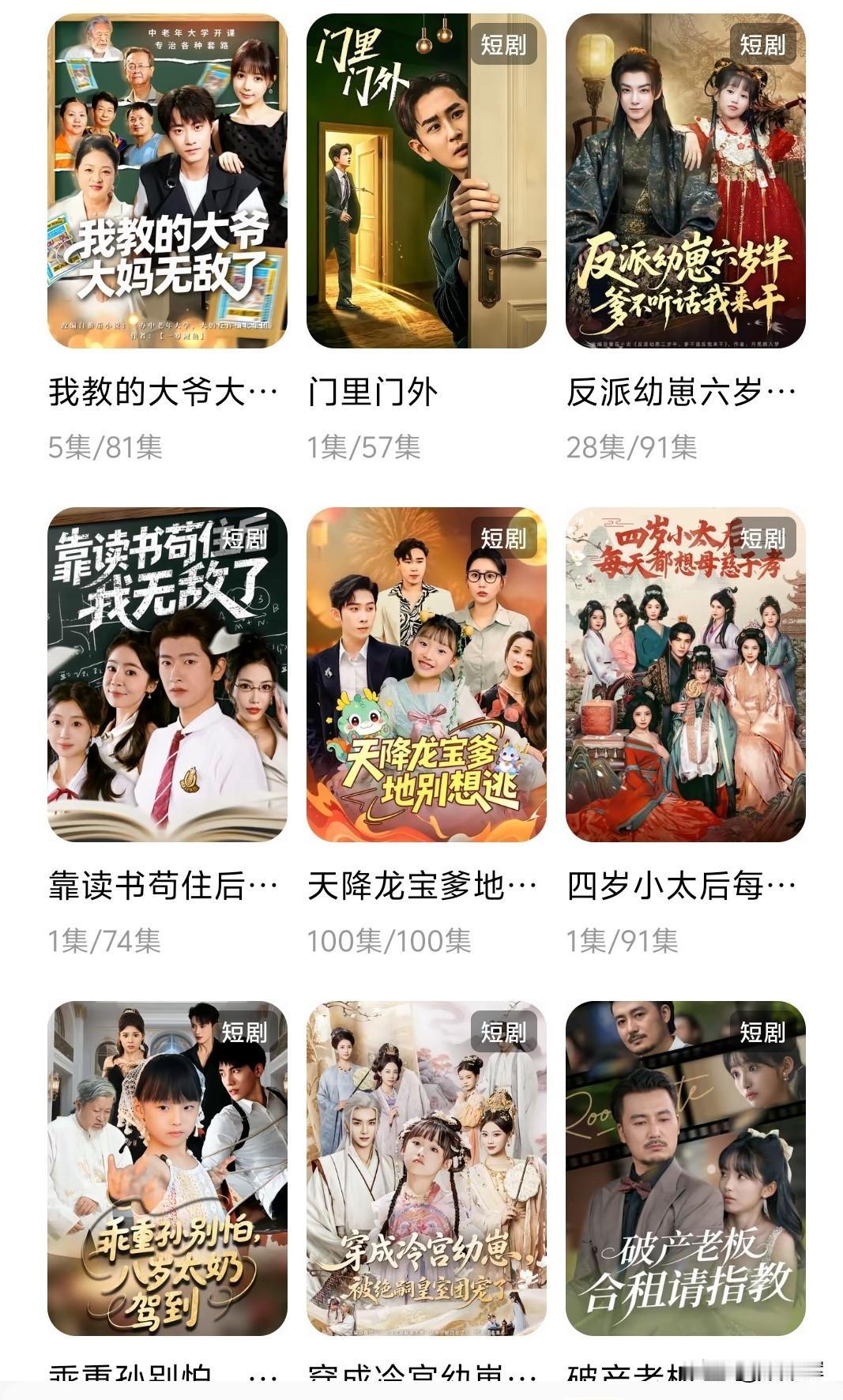
Task: Tap the 天降龙宝爹地别想逃 drama card
Action: 426,674
